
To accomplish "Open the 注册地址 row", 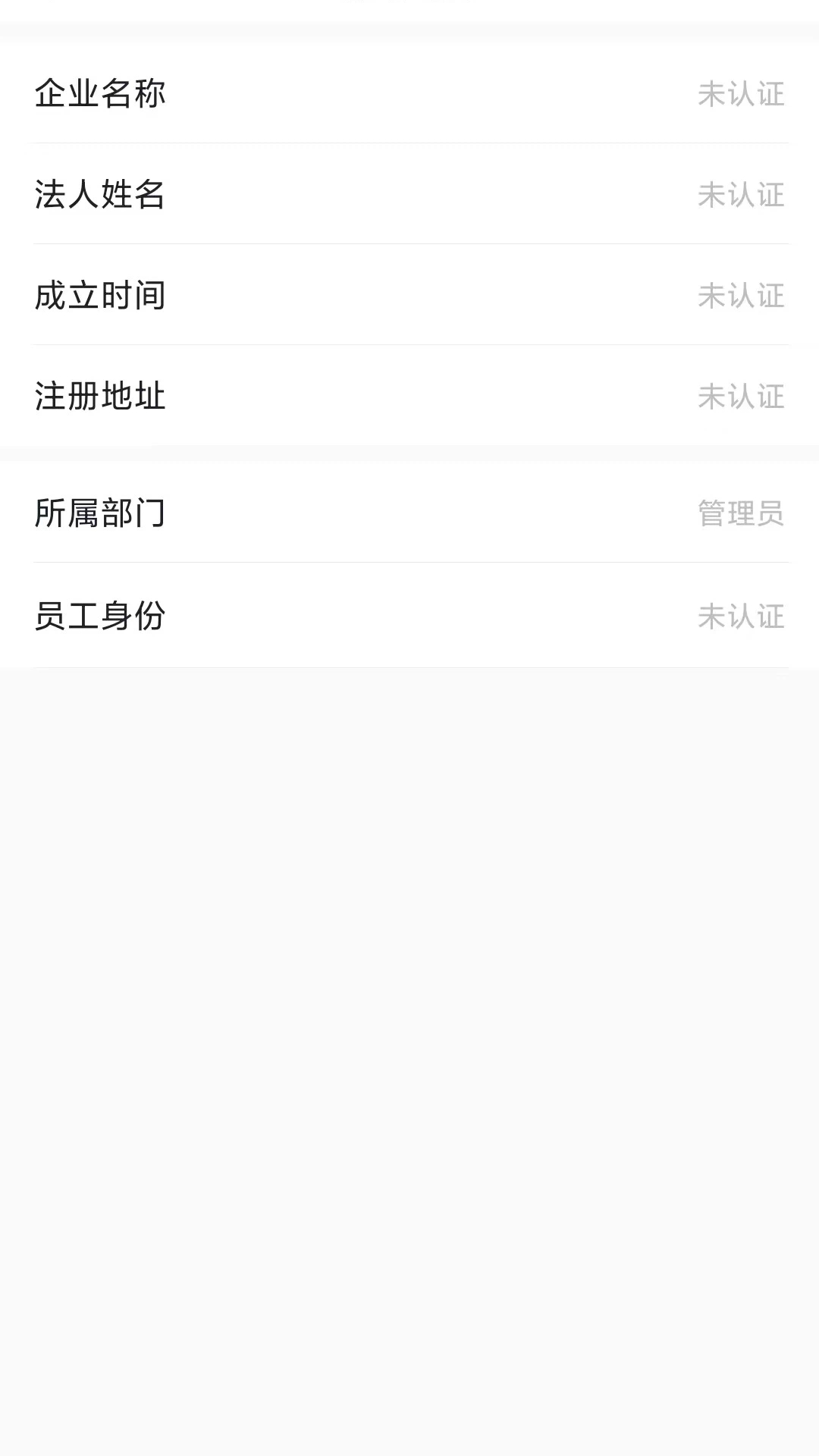I will (x=409, y=396).
